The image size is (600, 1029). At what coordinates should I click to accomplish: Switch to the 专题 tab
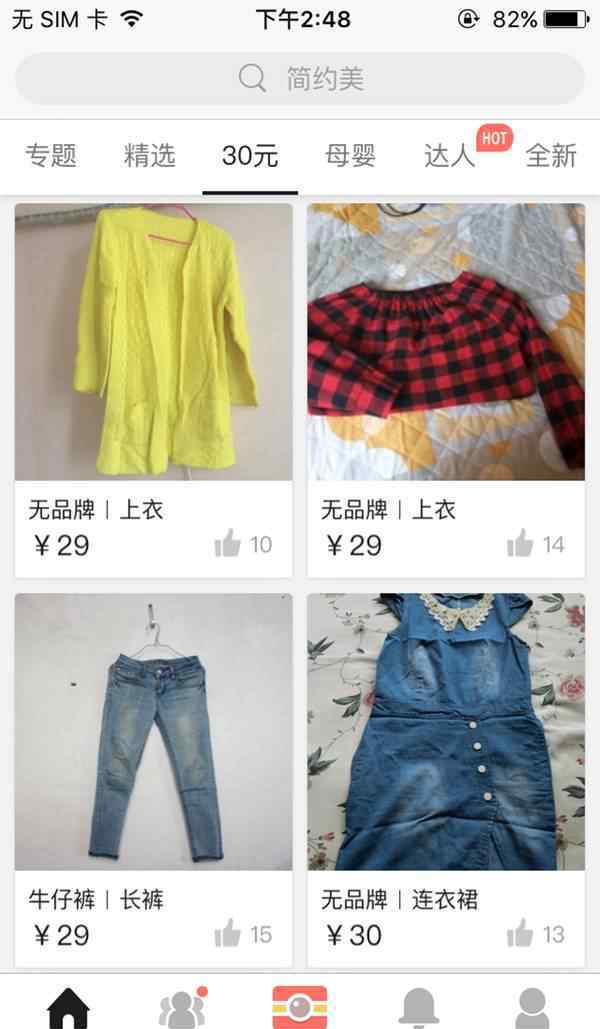coord(51,156)
